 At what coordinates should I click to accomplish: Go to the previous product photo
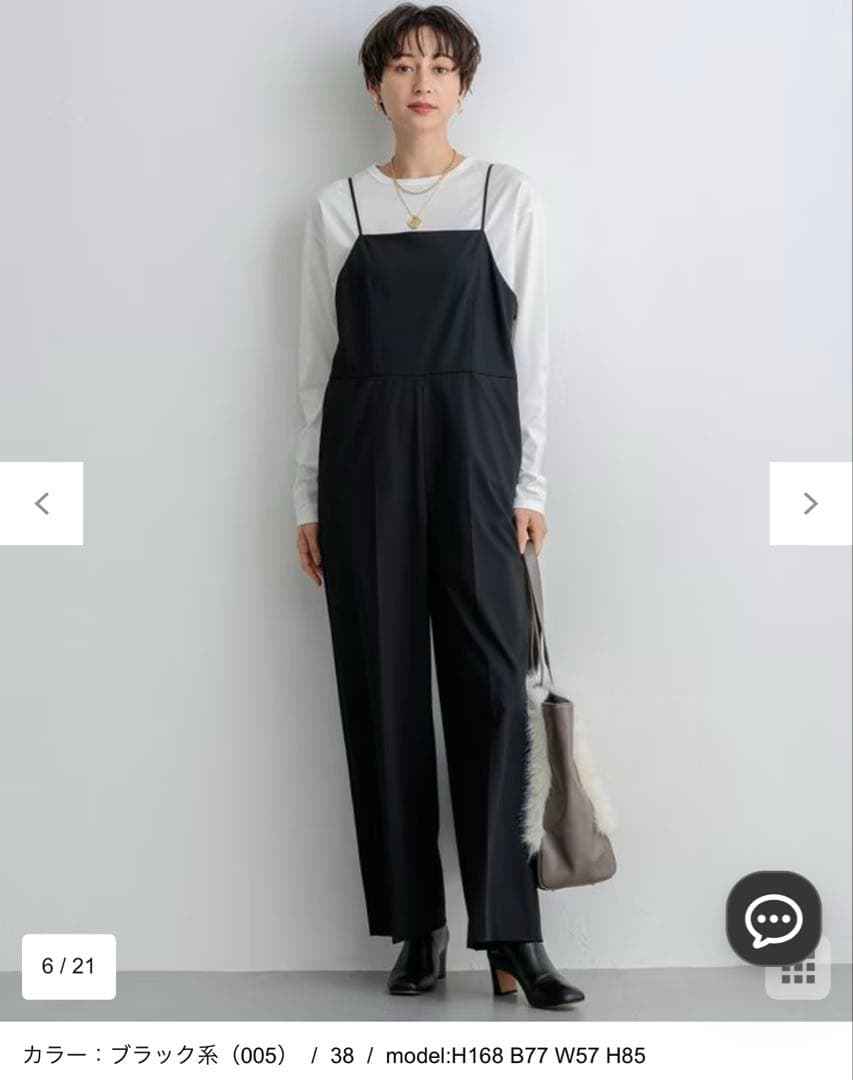tap(41, 503)
